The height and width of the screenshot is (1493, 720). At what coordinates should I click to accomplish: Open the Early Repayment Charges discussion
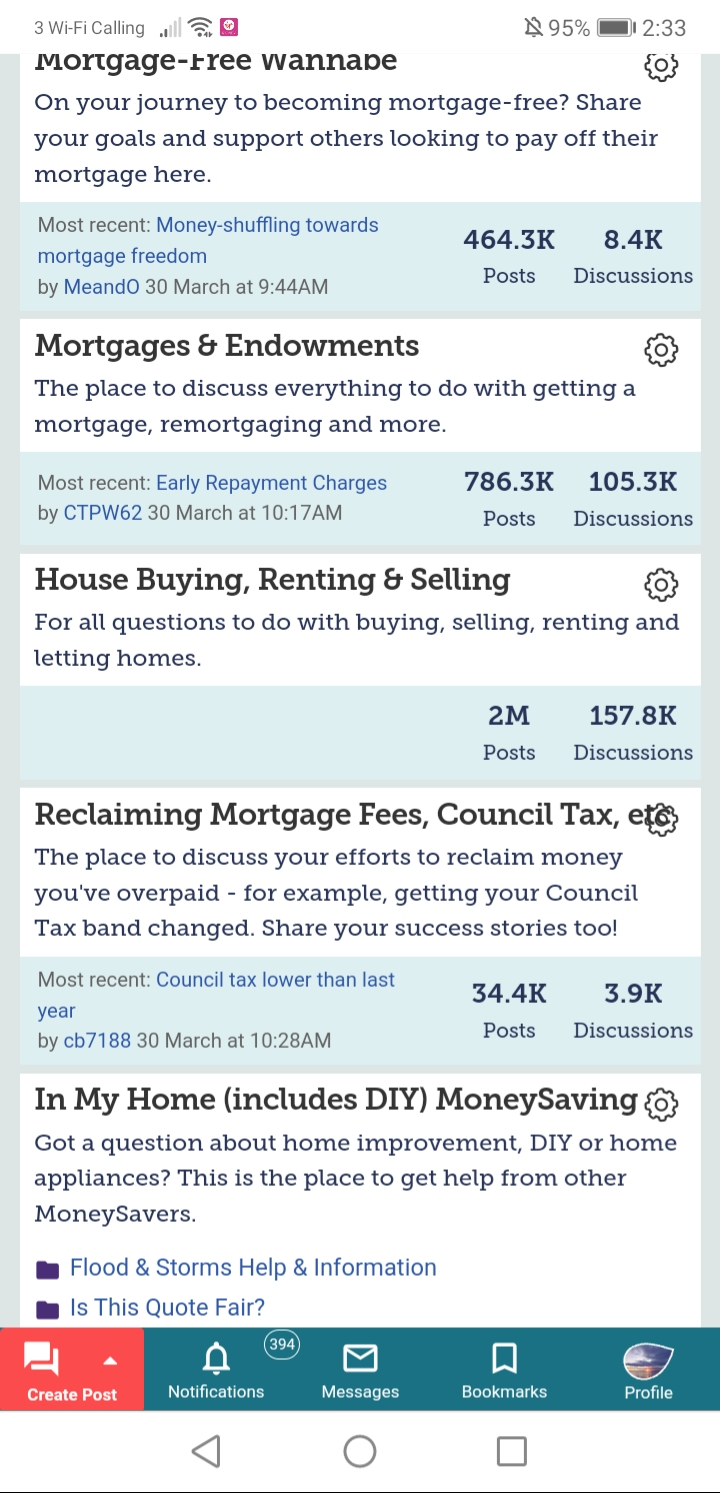pos(271,483)
